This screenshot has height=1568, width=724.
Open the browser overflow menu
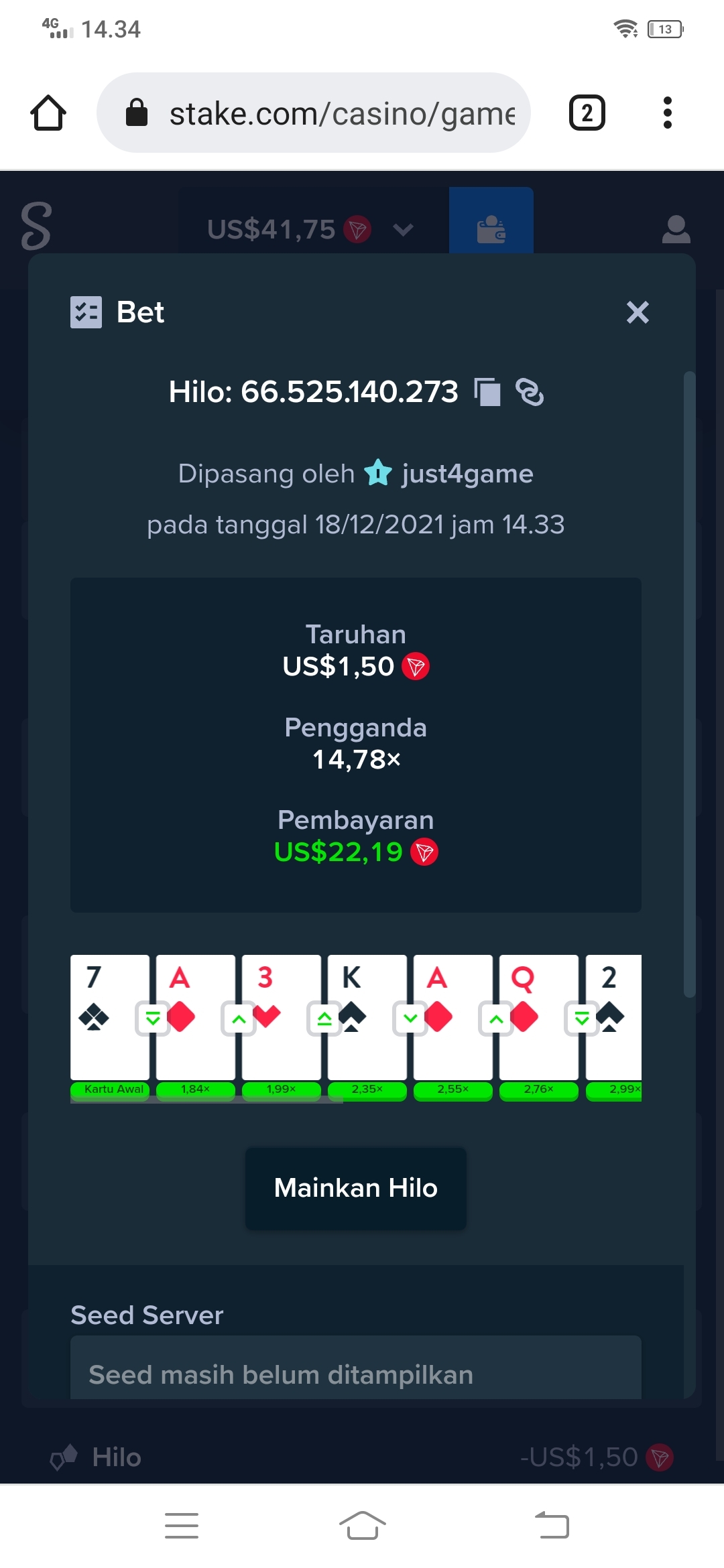click(668, 112)
